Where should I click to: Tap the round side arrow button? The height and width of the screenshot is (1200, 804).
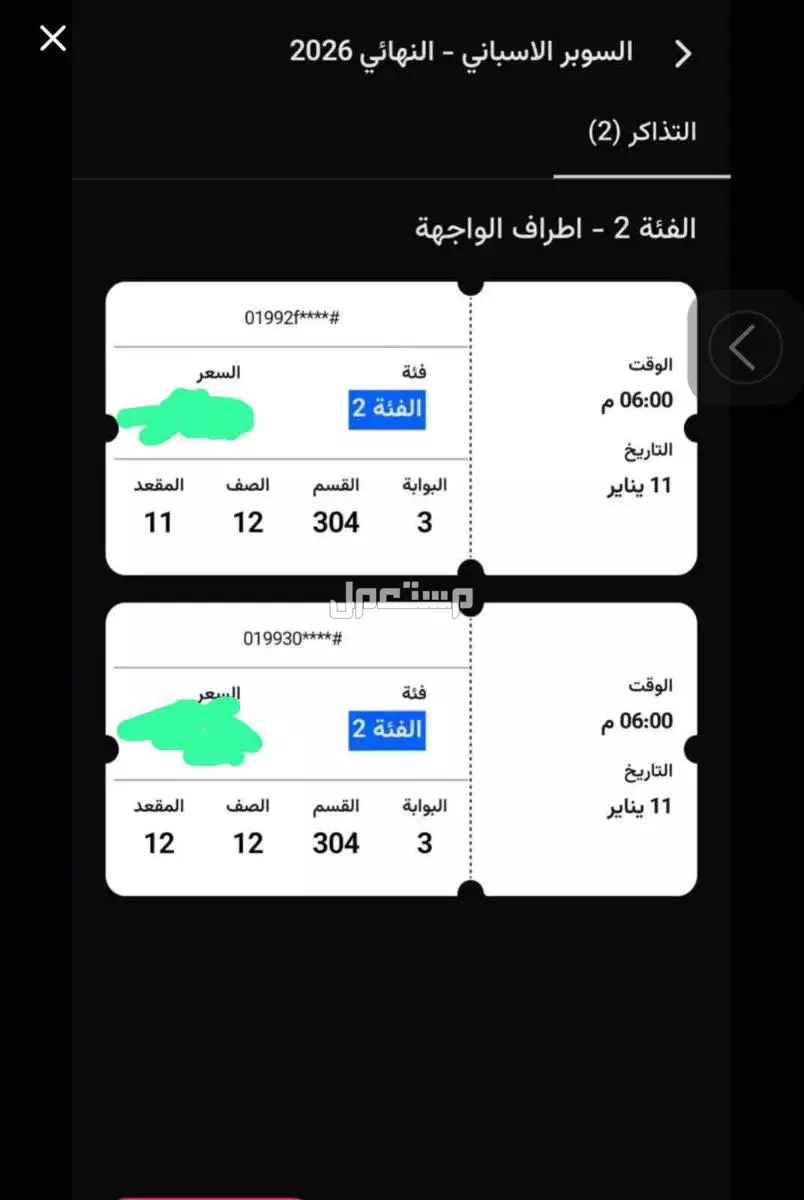[745, 347]
